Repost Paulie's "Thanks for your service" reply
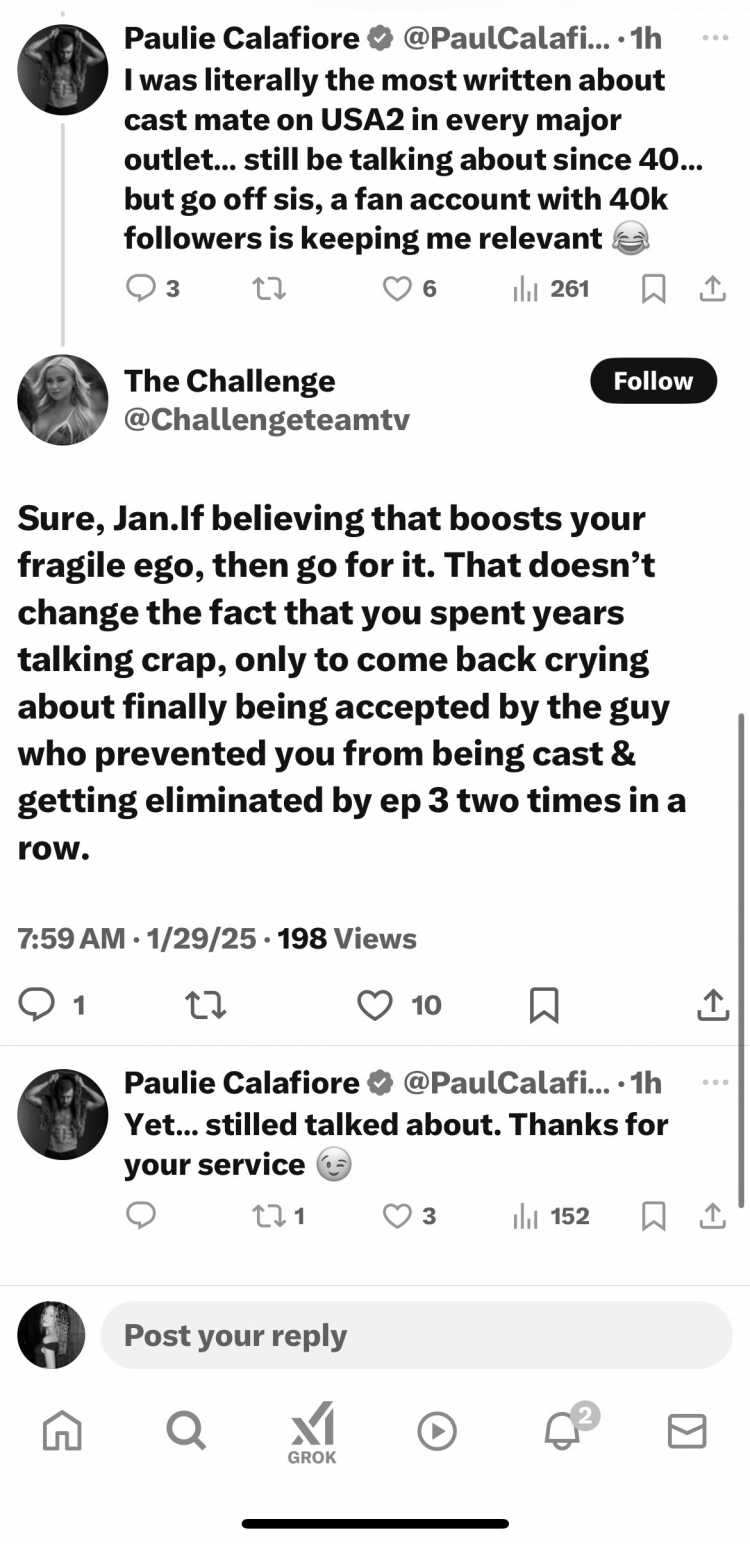The height and width of the screenshot is (1544, 750). point(269,1216)
